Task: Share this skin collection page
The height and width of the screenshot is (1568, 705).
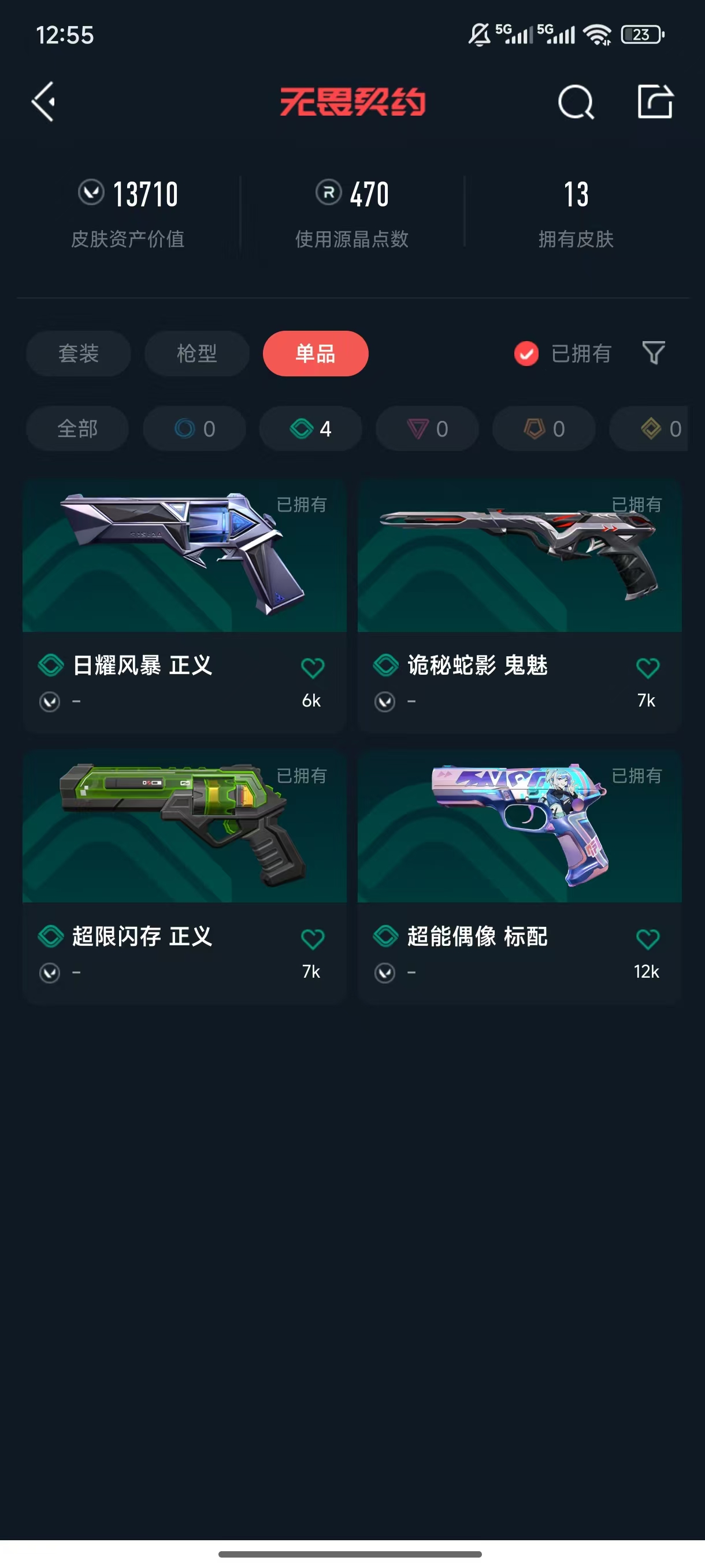Action: pos(655,102)
